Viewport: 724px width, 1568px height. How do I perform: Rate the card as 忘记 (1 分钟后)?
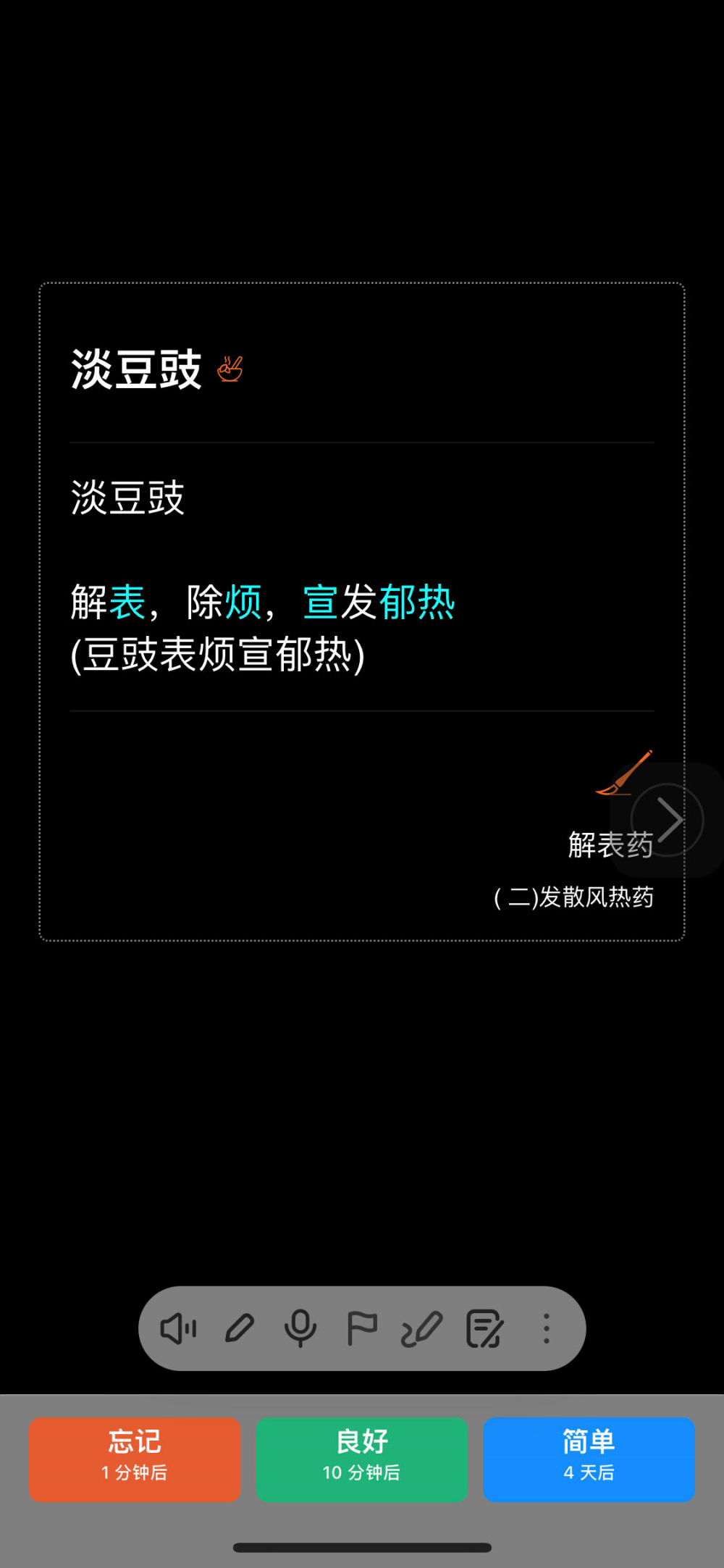click(x=135, y=1459)
